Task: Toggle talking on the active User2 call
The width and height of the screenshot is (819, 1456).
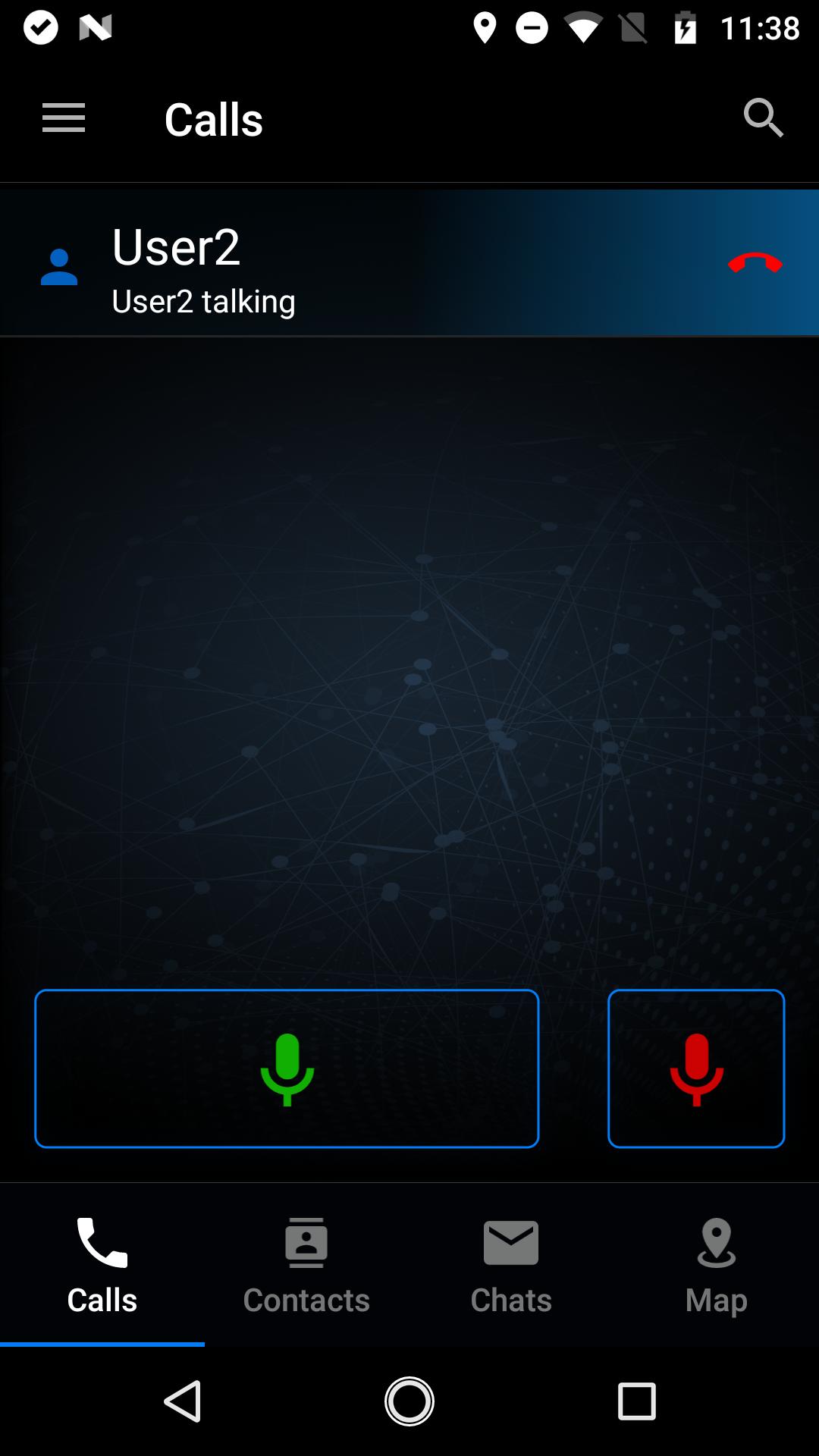Action: click(286, 1069)
